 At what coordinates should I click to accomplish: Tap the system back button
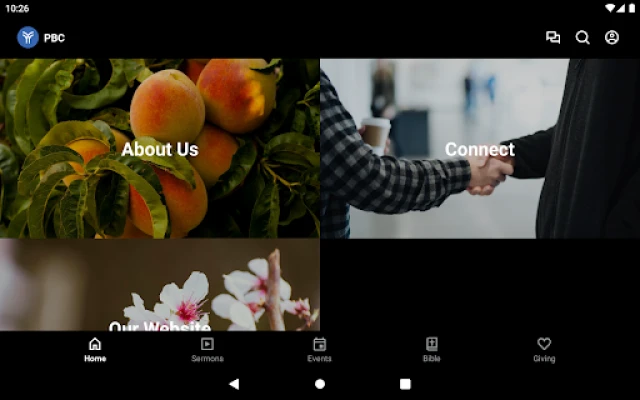tap(234, 383)
